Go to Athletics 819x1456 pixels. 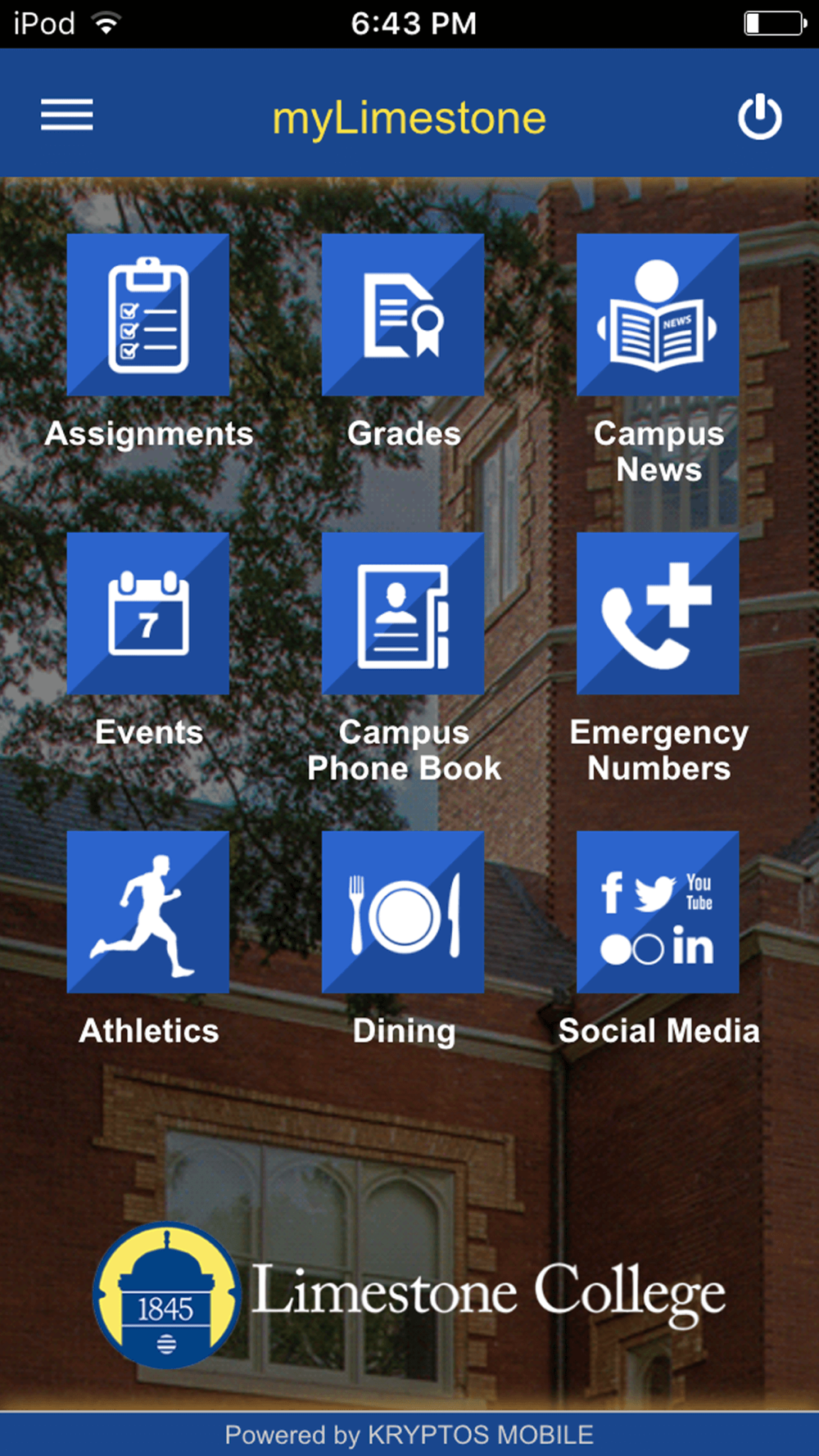[x=148, y=912]
